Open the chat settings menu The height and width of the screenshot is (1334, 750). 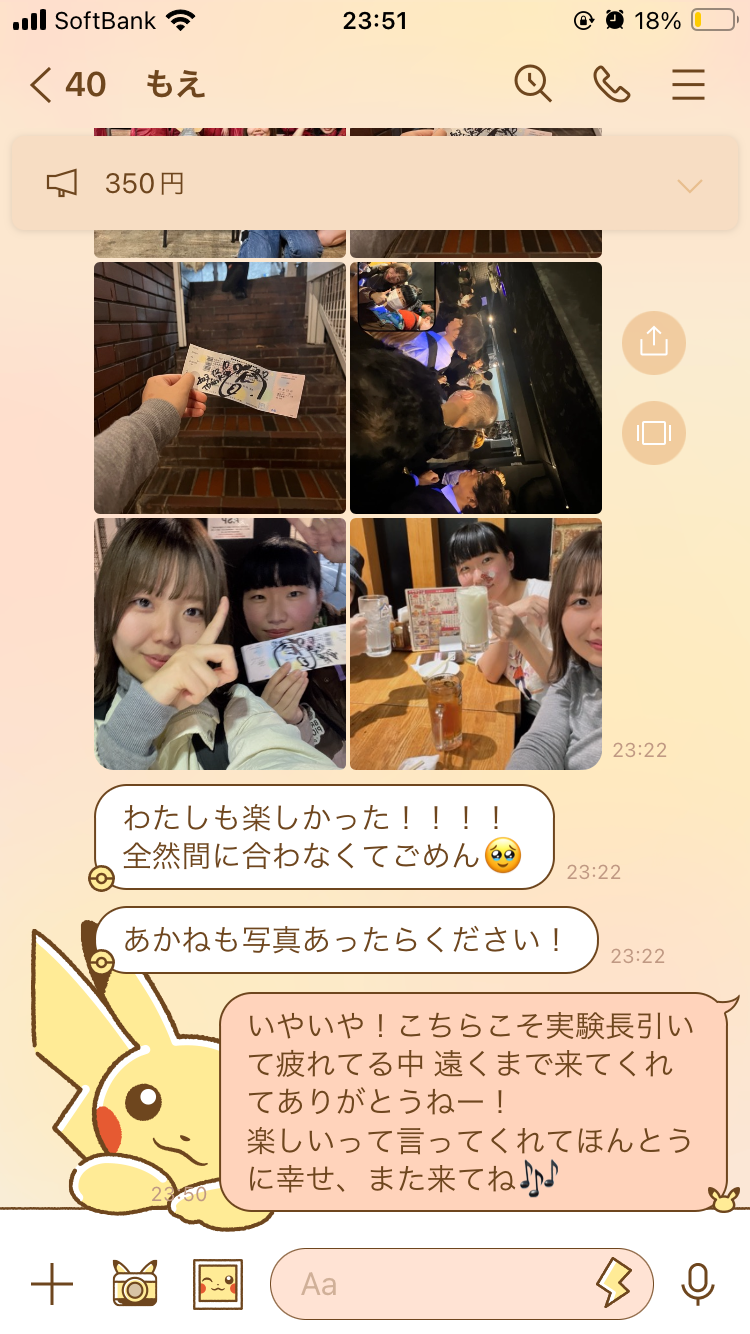(x=688, y=85)
